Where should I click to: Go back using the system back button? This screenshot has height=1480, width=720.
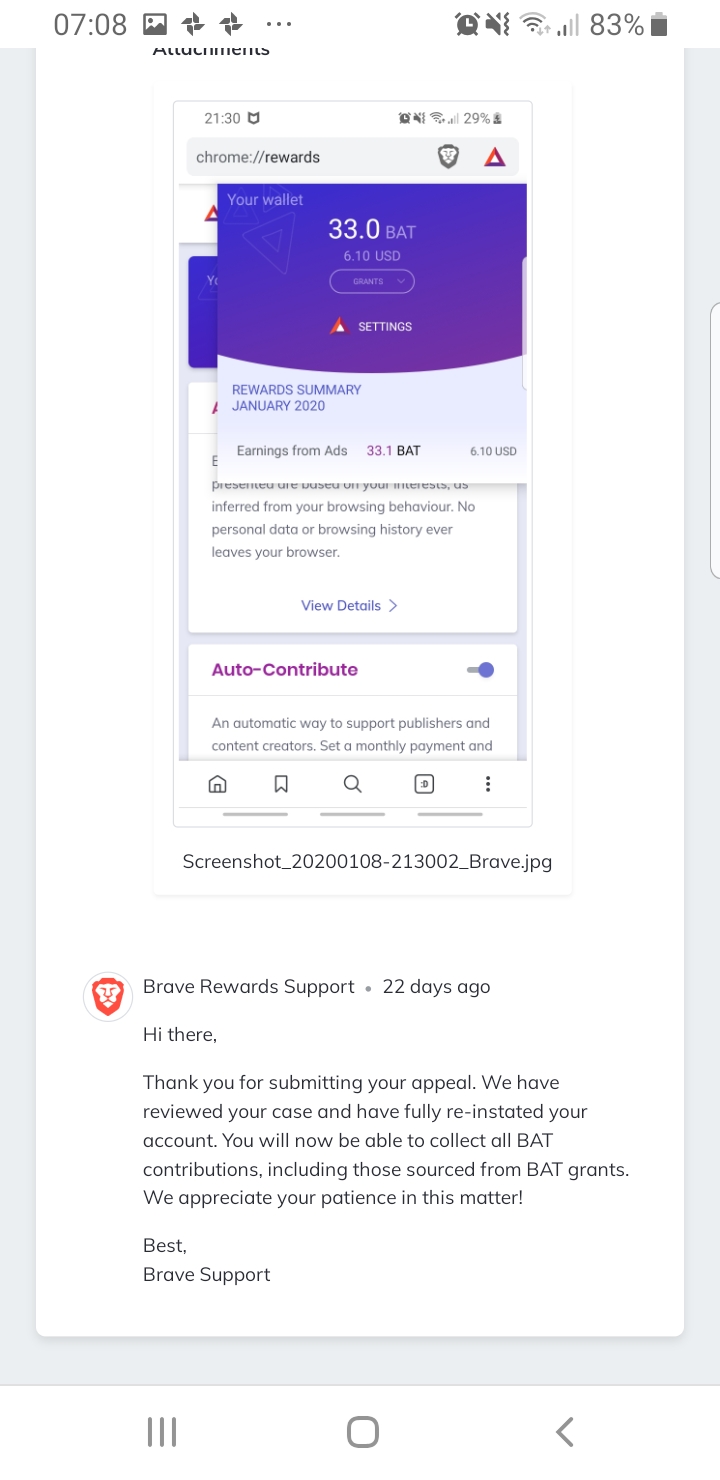[565, 1432]
